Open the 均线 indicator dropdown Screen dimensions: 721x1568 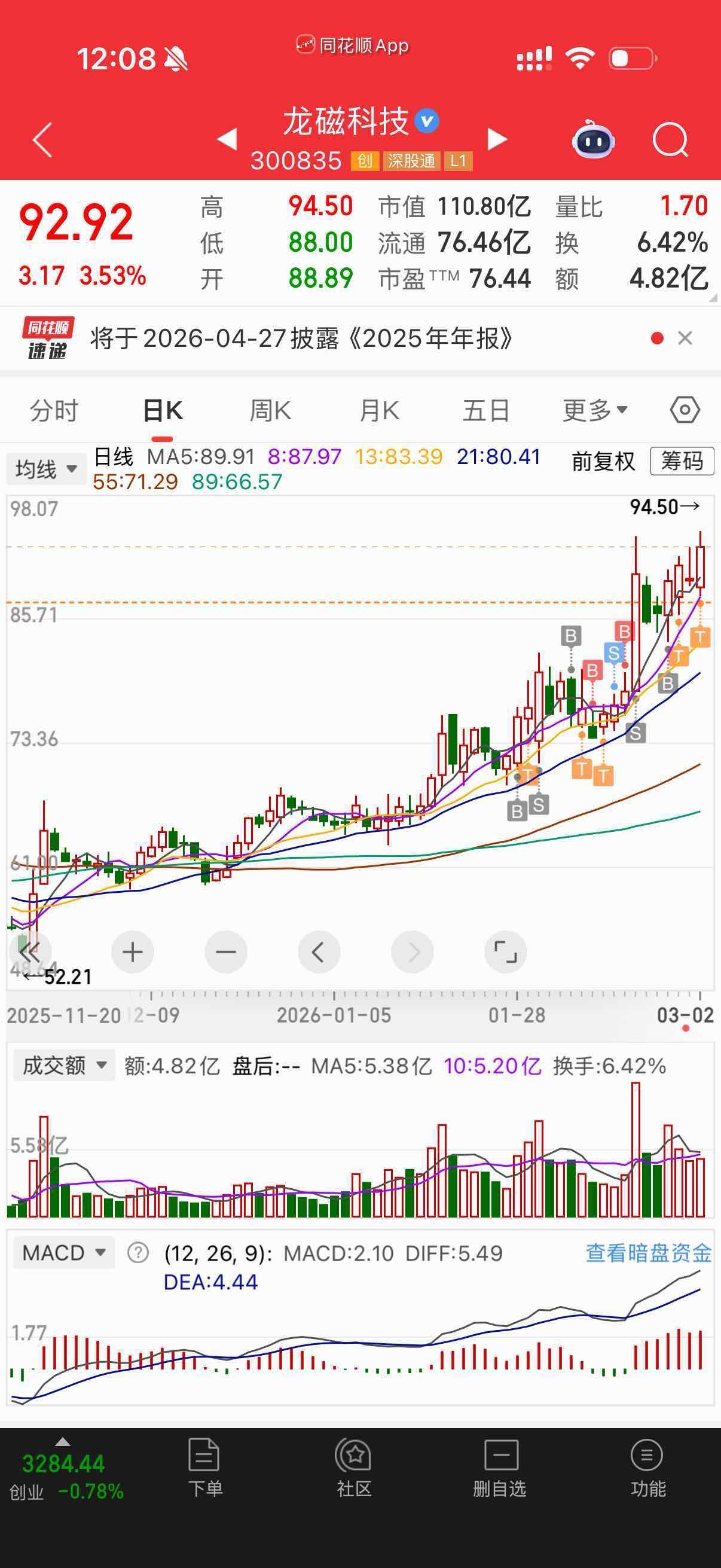pyautogui.click(x=46, y=469)
